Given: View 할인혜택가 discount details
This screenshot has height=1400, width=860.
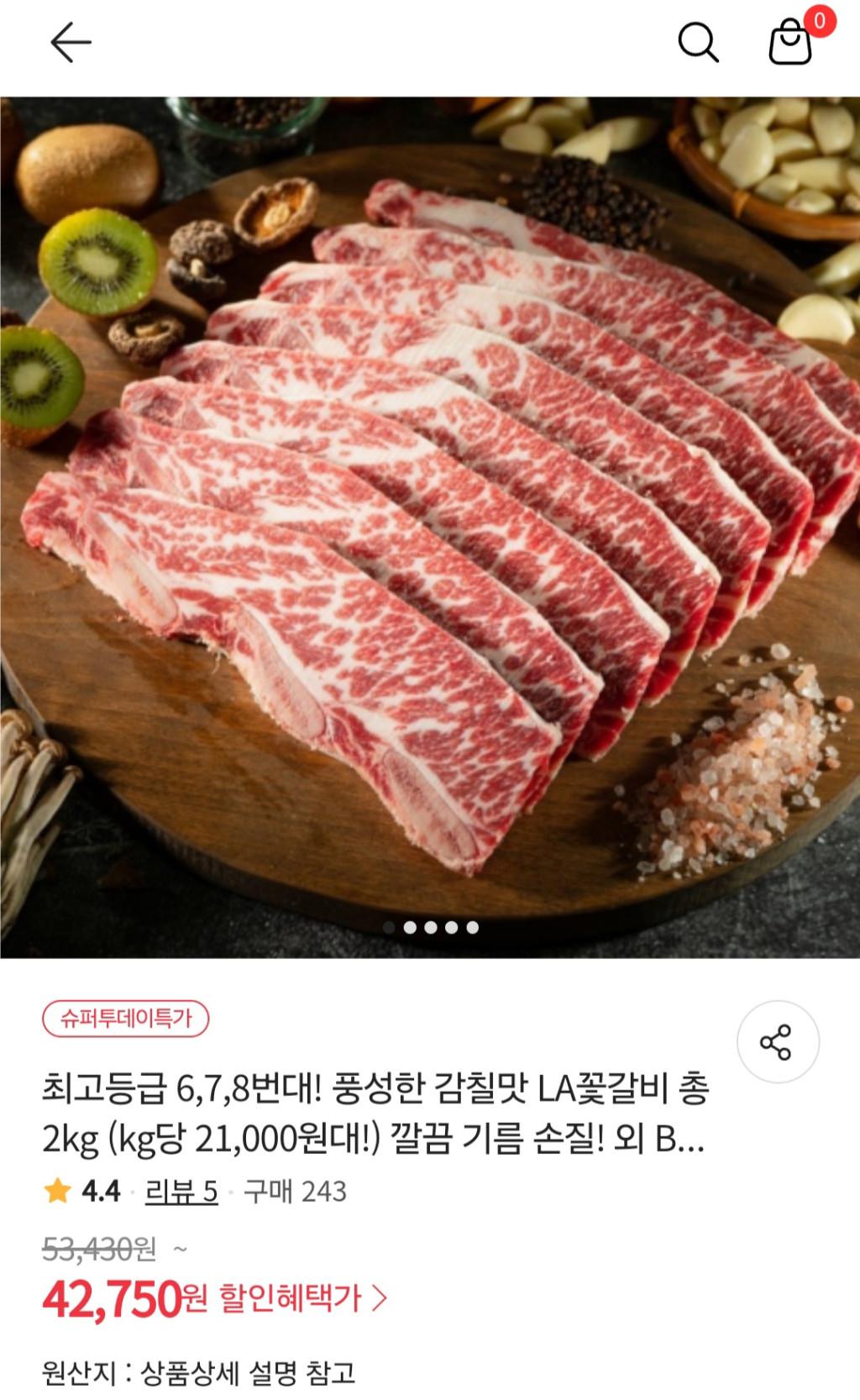Looking at the screenshot, I should coord(303,1298).
